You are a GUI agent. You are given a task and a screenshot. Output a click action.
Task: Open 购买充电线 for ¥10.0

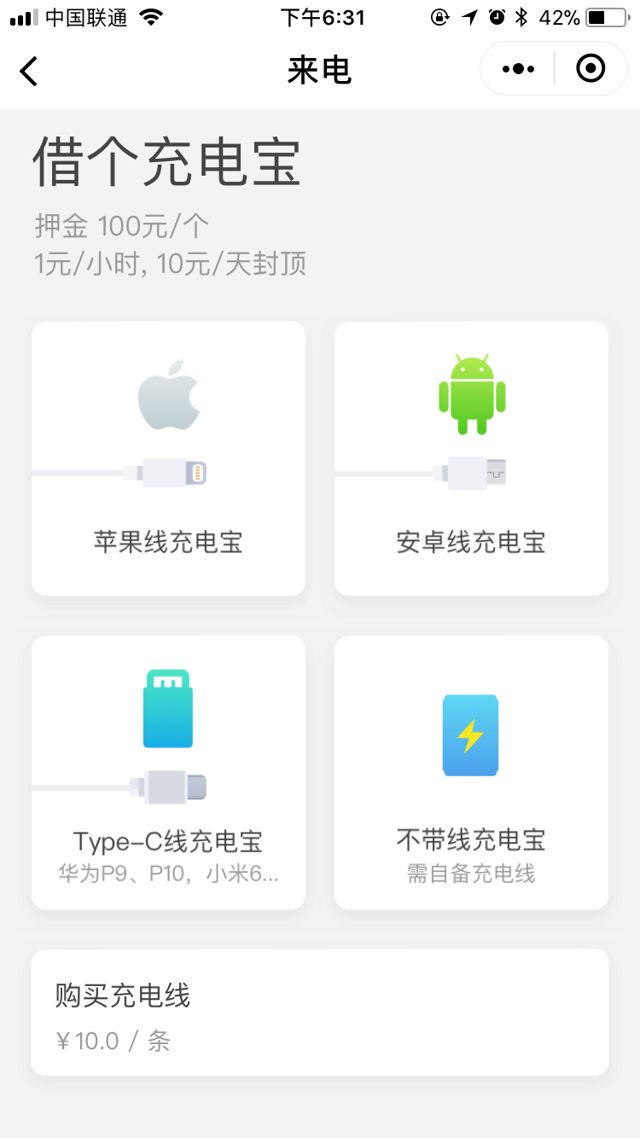pyautogui.click(x=320, y=1012)
